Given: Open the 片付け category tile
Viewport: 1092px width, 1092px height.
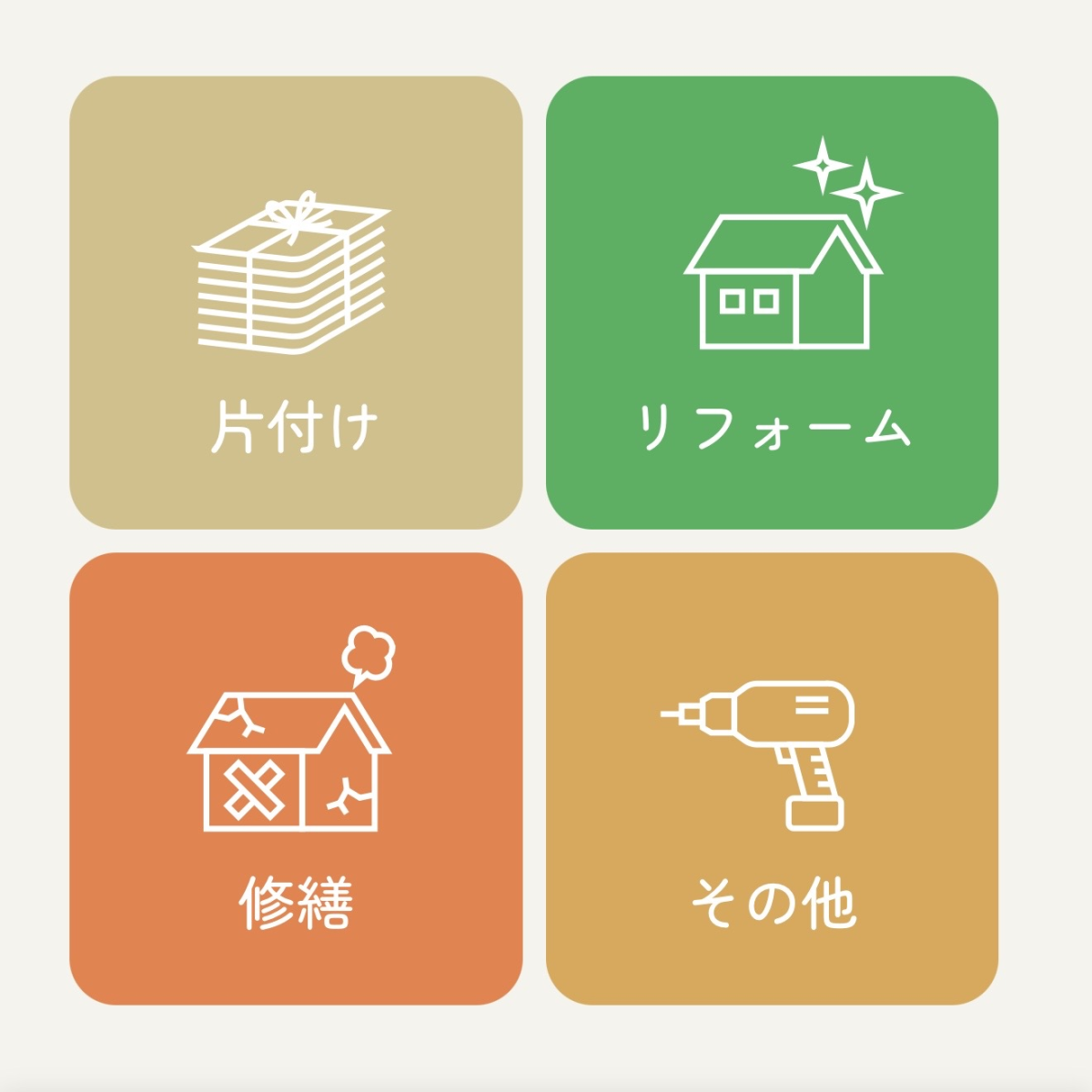Looking at the screenshot, I should 296,302.
